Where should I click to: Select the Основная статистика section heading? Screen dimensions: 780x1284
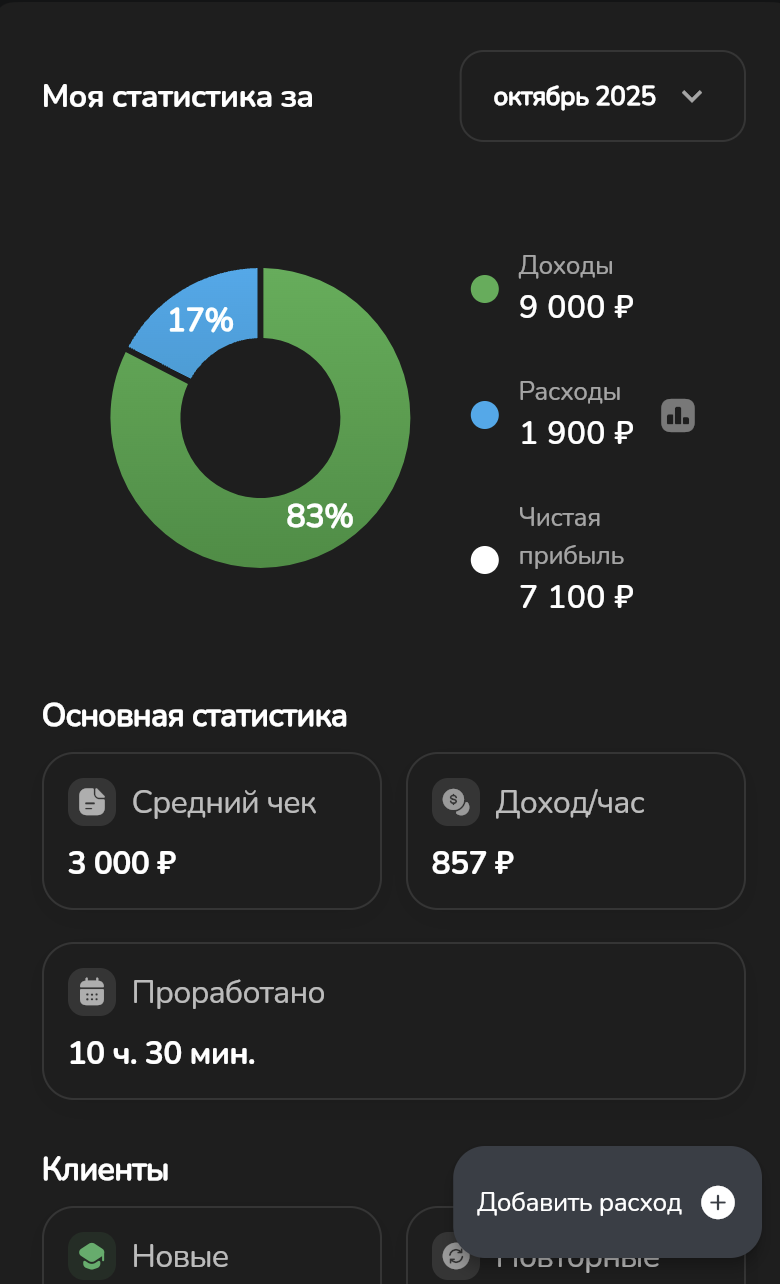[x=194, y=717]
